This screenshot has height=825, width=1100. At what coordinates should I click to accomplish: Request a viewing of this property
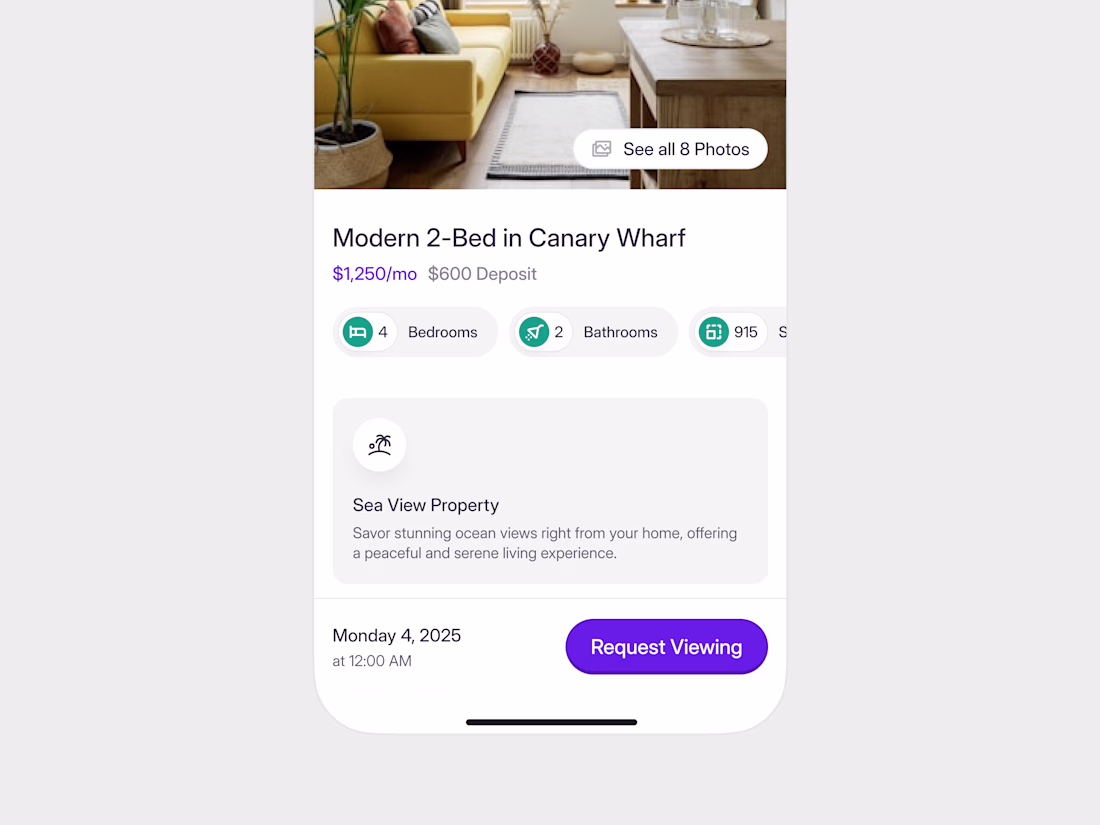[666, 647]
